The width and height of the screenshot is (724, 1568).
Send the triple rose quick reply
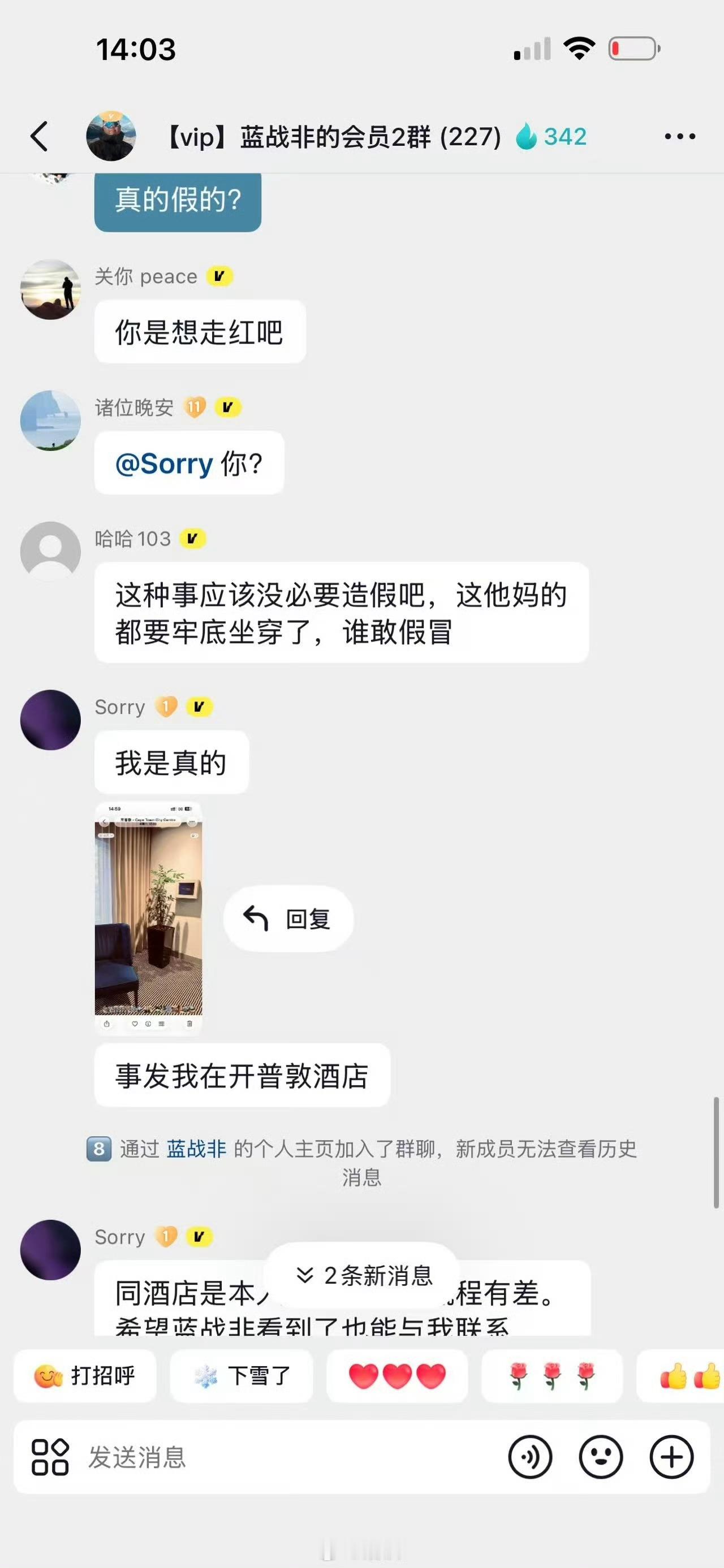[x=551, y=1376]
